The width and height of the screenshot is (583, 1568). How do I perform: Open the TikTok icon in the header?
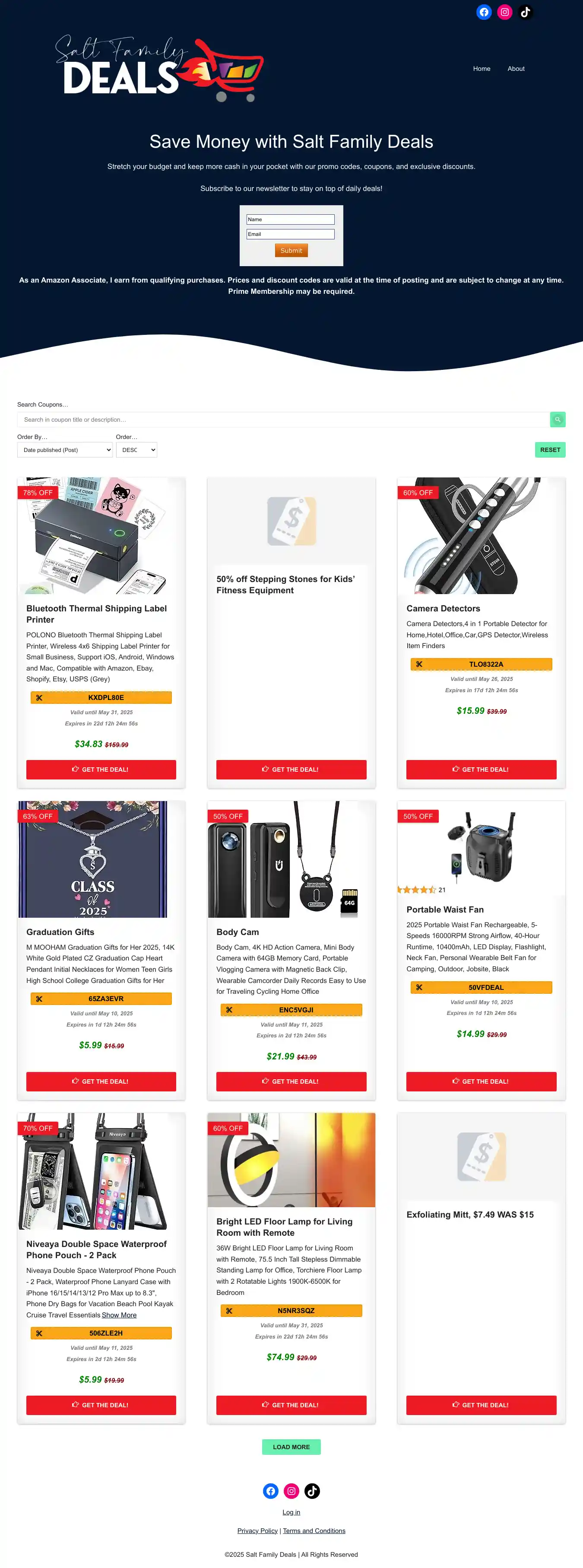point(525,12)
